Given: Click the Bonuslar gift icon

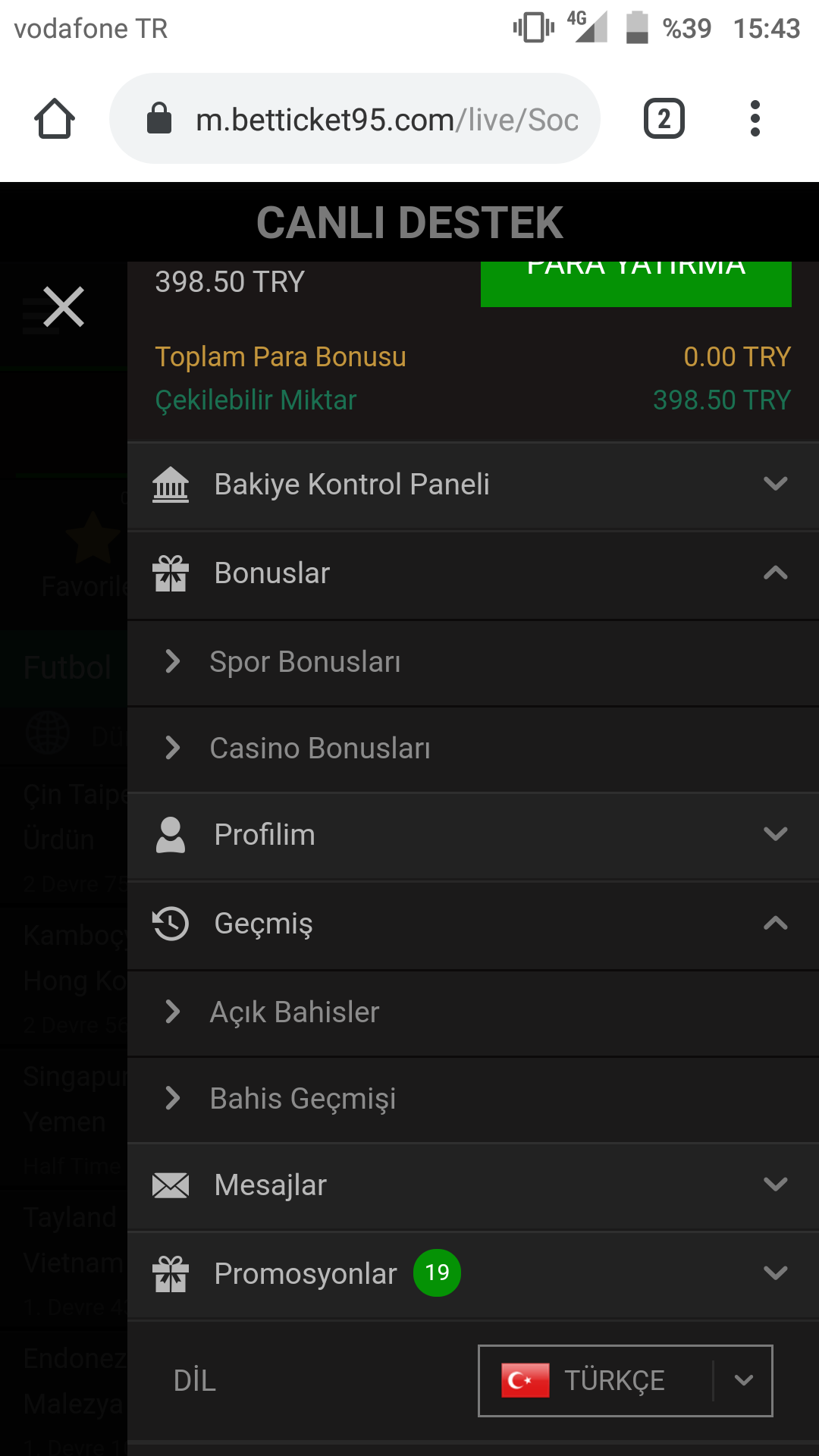Looking at the screenshot, I should tap(171, 574).
